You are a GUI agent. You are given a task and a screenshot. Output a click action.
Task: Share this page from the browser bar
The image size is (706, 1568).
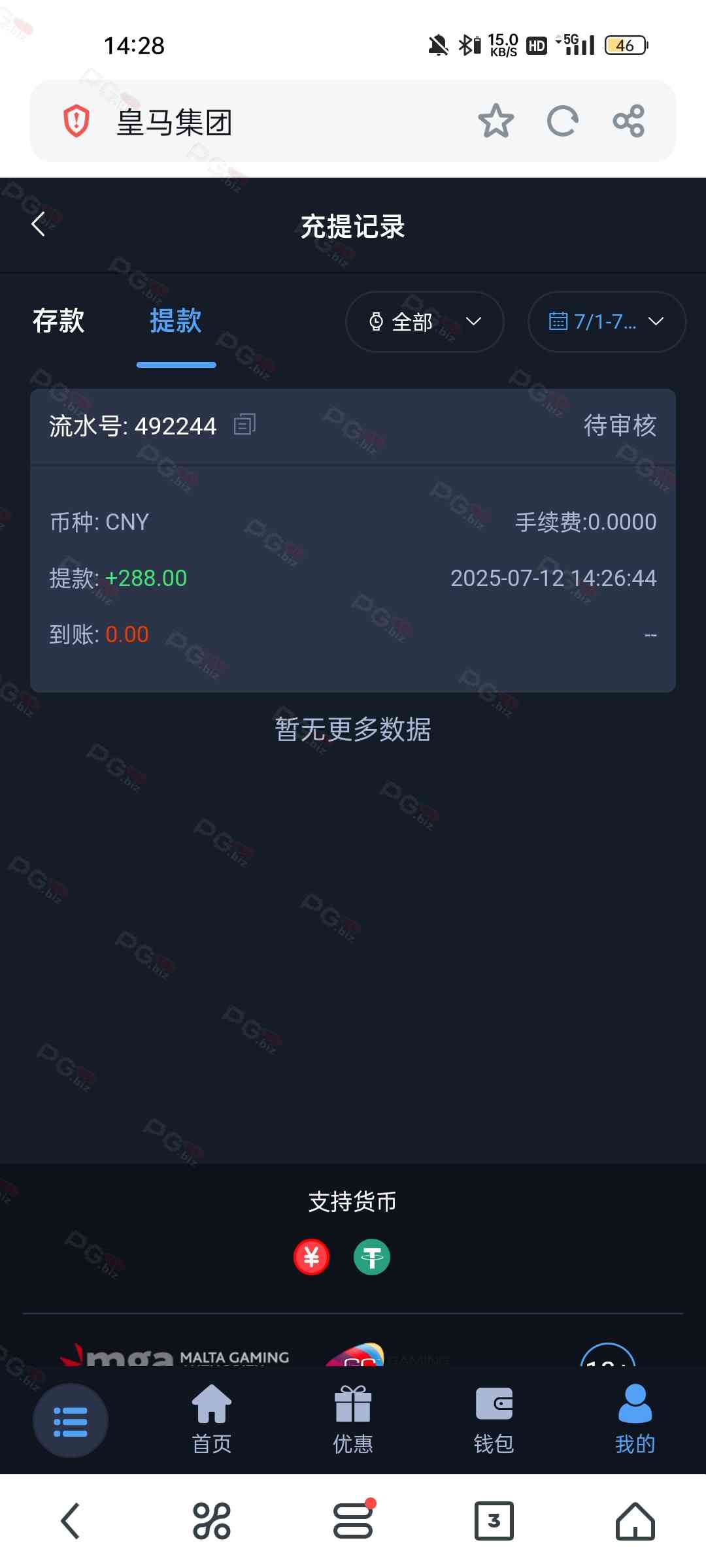[x=629, y=122]
